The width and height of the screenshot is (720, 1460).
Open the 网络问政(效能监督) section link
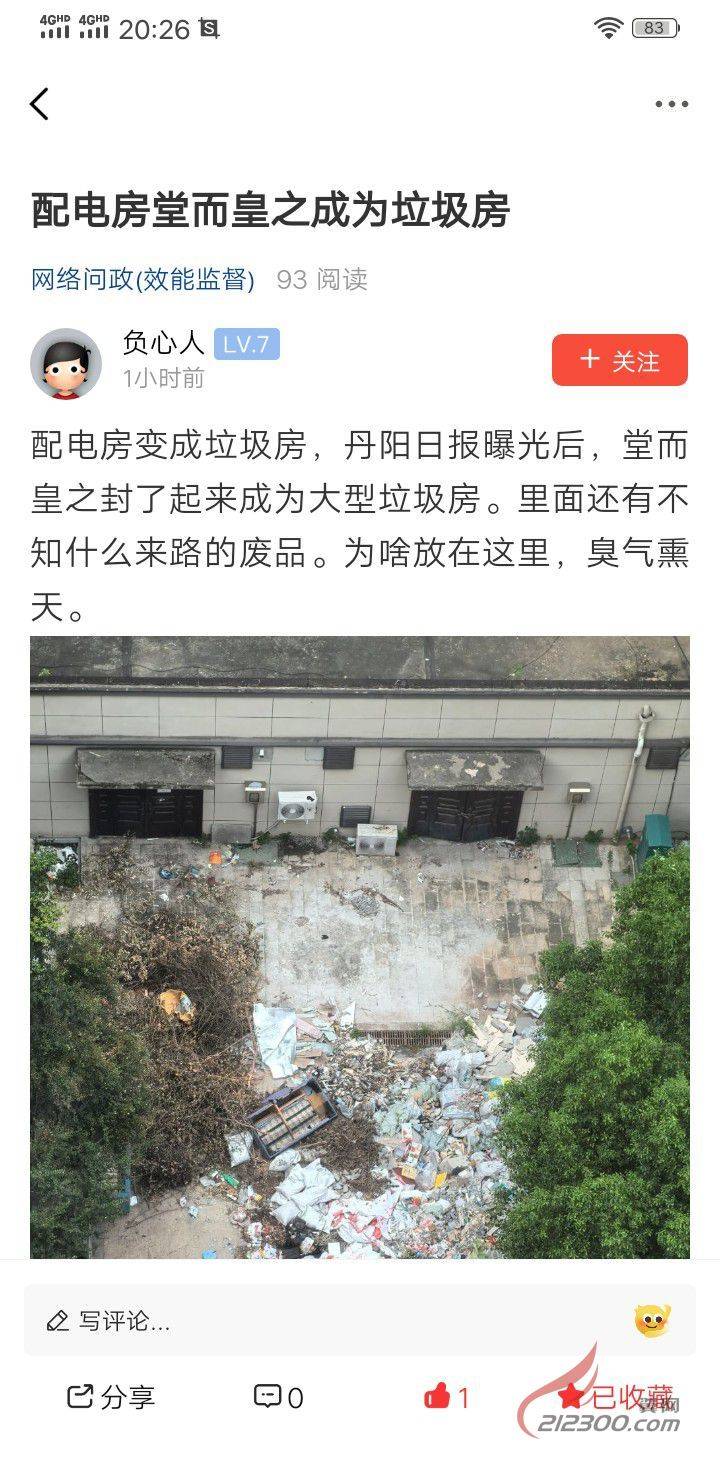(x=143, y=280)
